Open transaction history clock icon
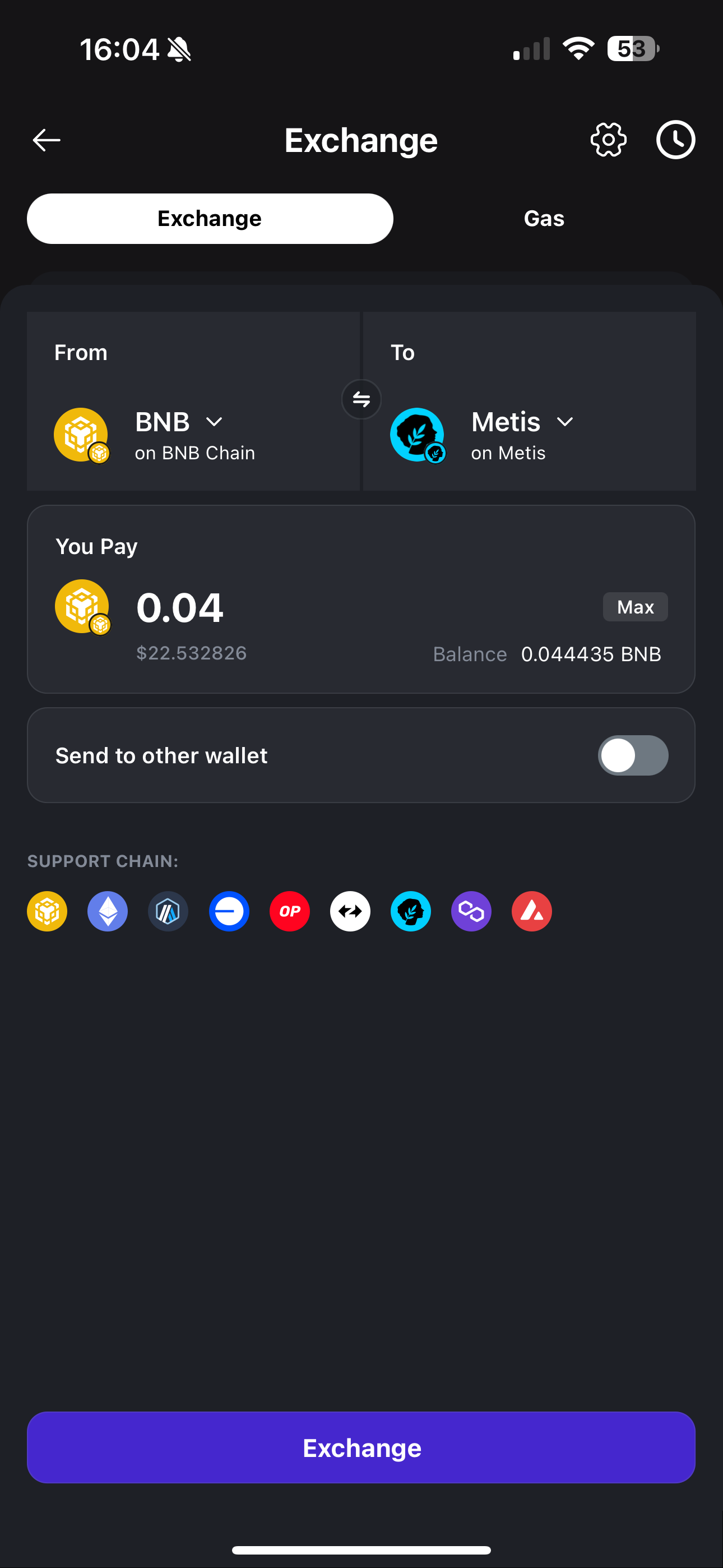 click(675, 140)
